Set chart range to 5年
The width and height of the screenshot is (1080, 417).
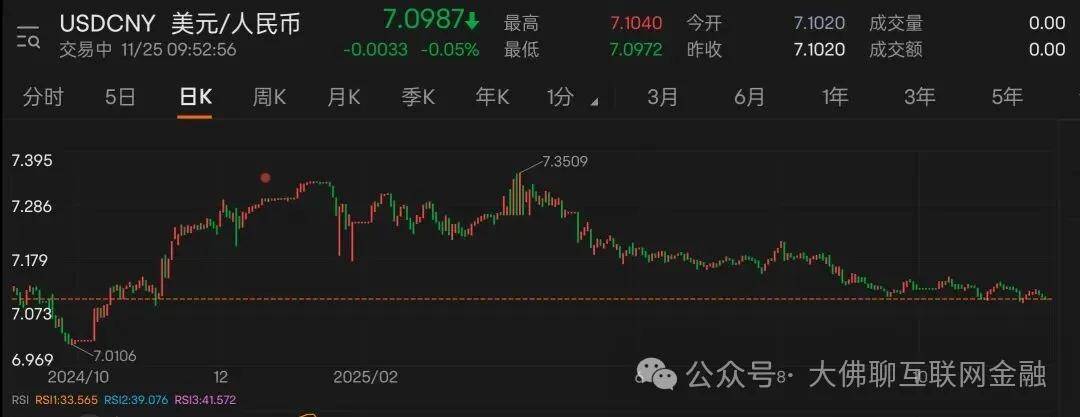click(x=1007, y=97)
